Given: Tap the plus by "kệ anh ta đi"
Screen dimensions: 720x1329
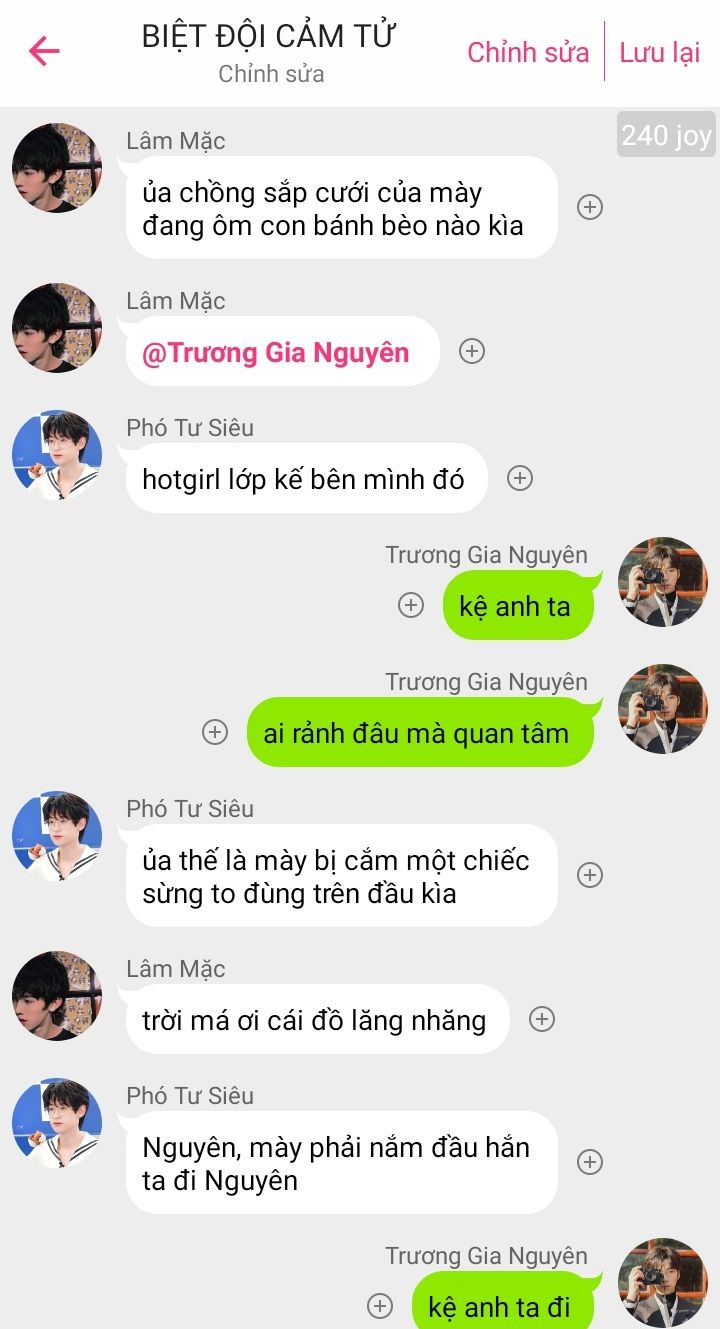Looking at the screenshot, I should pyautogui.click(x=380, y=1306).
